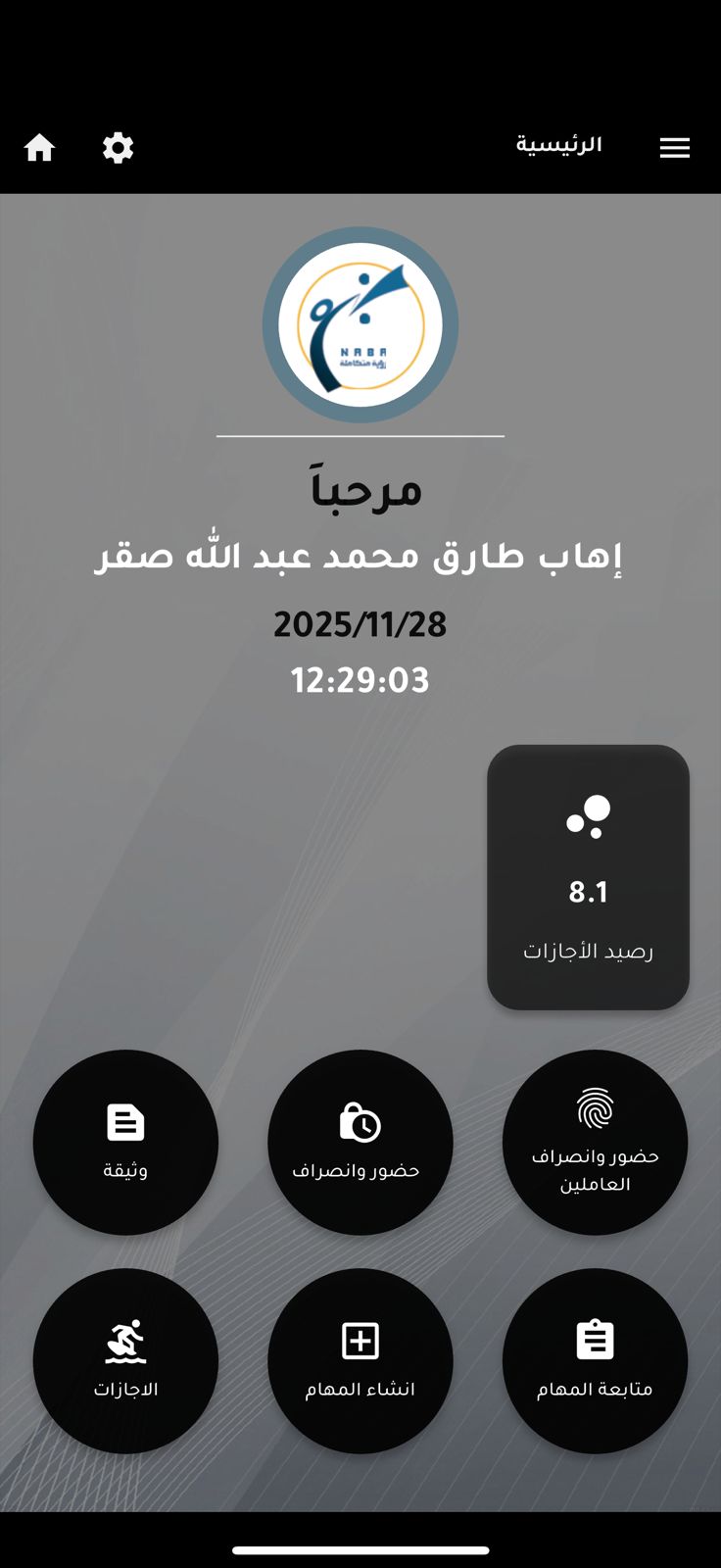The image size is (721, 1568).
Task: Open the settings gear icon
Action: coord(118,148)
